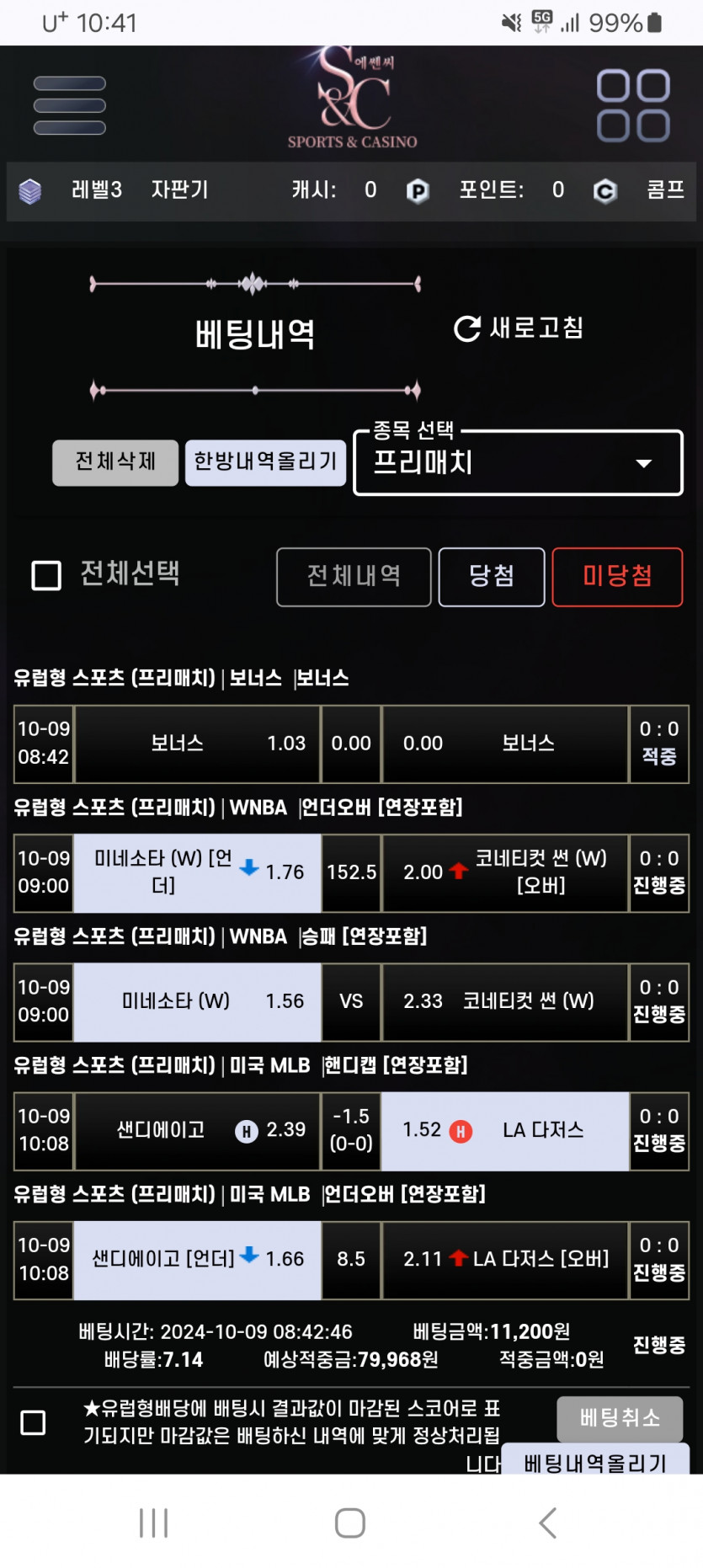Tick the checkbox beside the bet notice
Screen dimensions: 703x1568
pyautogui.click(x=33, y=1423)
